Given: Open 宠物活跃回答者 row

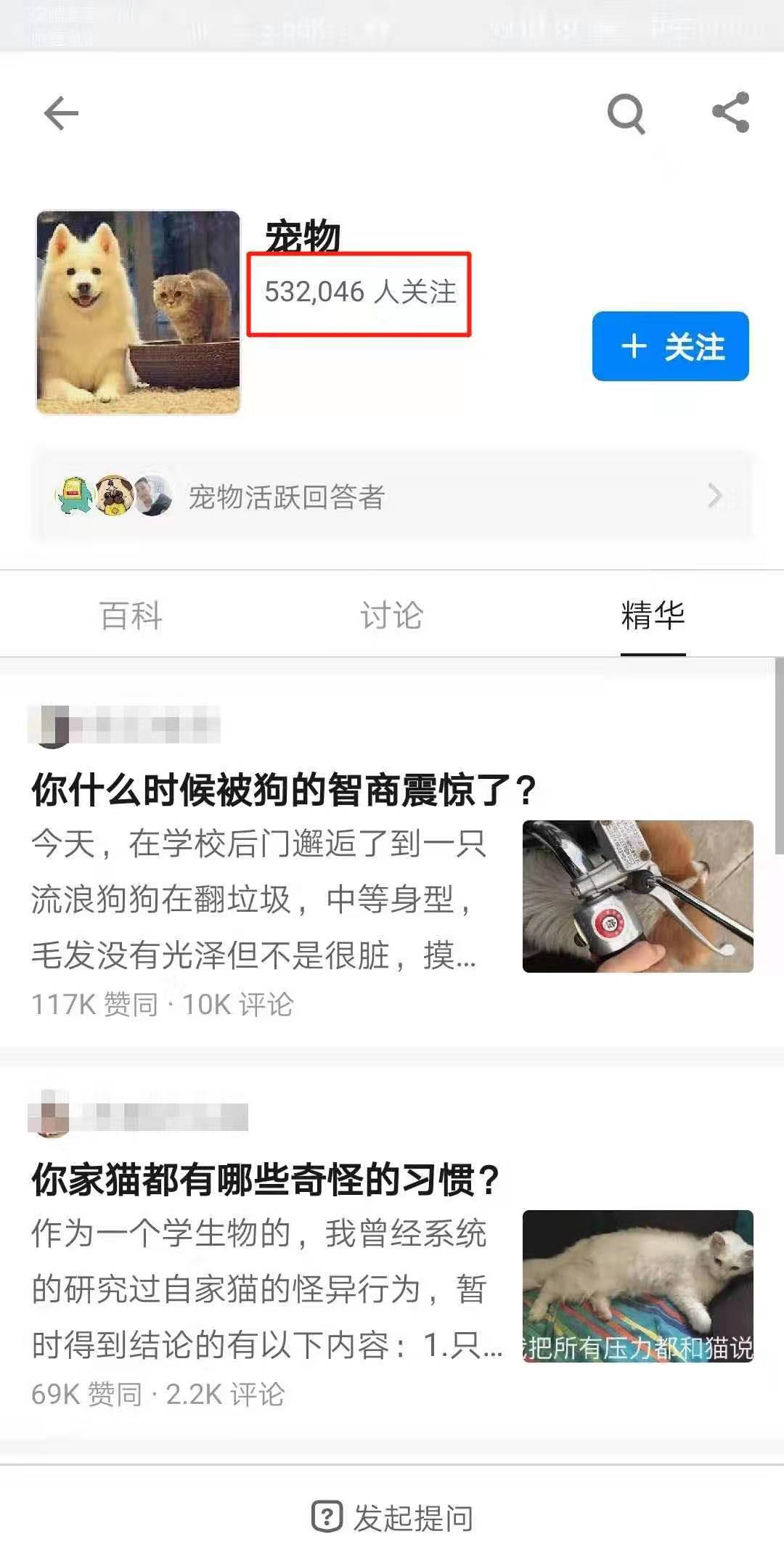Looking at the screenshot, I should (x=392, y=497).
